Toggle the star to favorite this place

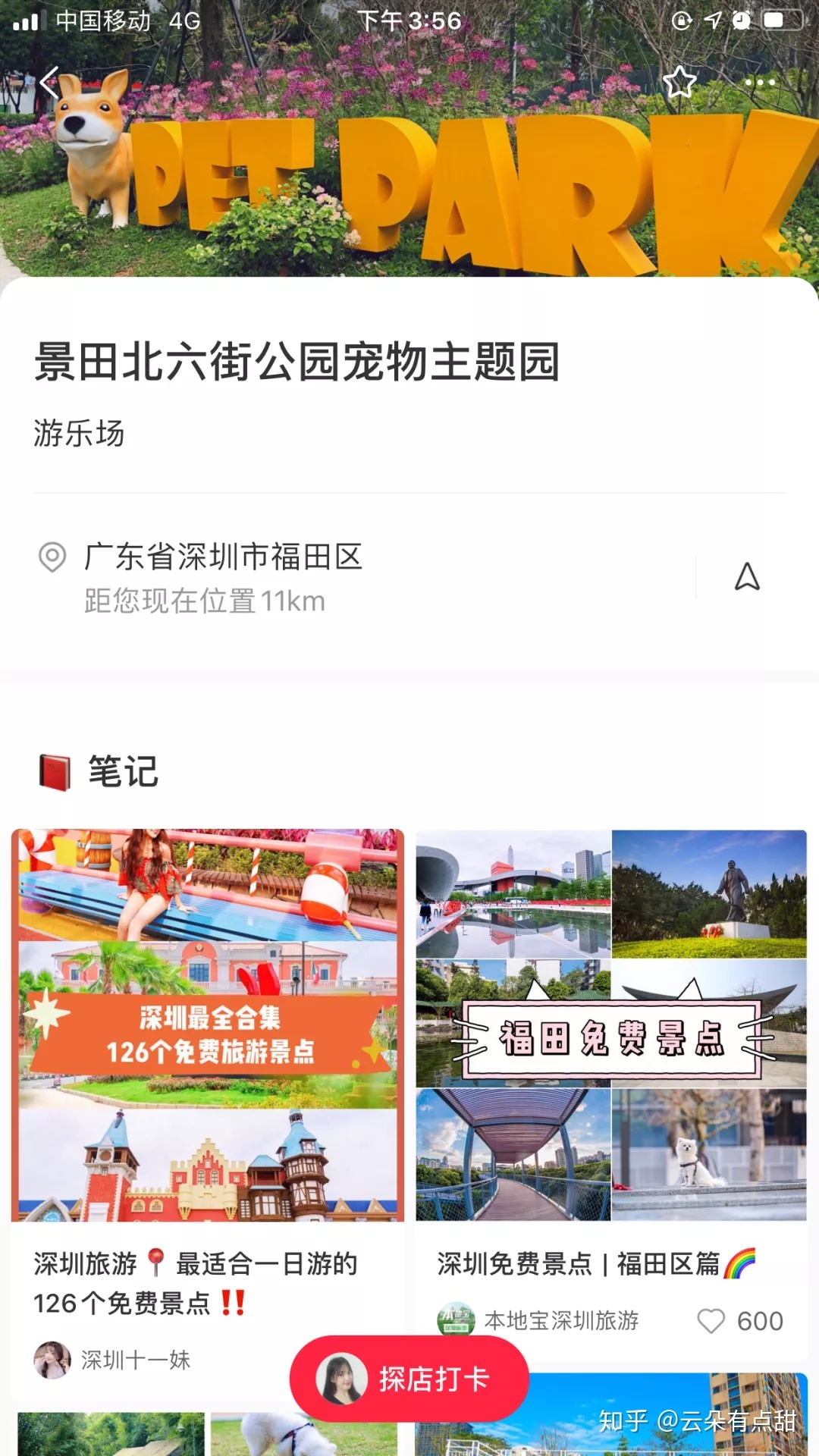(680, 83)
